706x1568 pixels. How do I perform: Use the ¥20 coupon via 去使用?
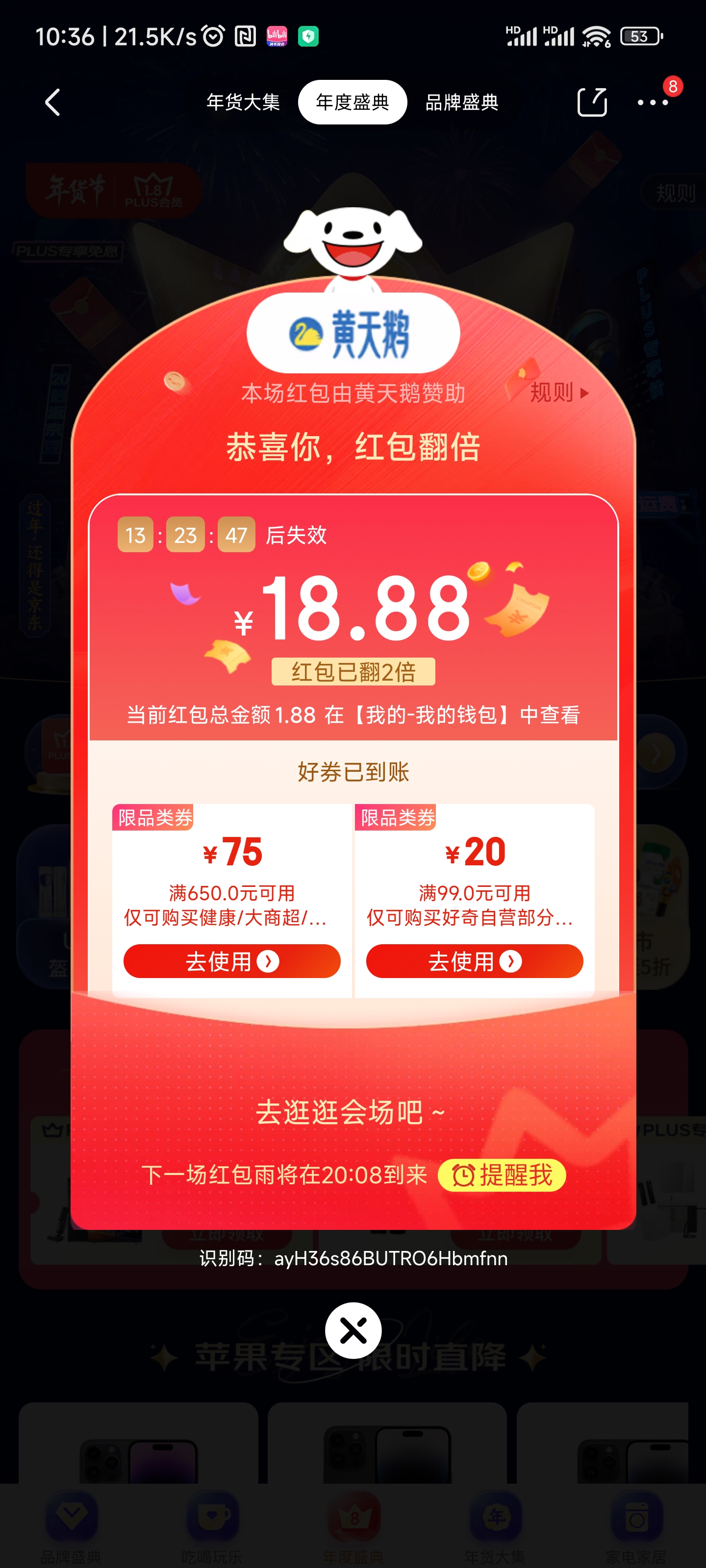point(474,961)
